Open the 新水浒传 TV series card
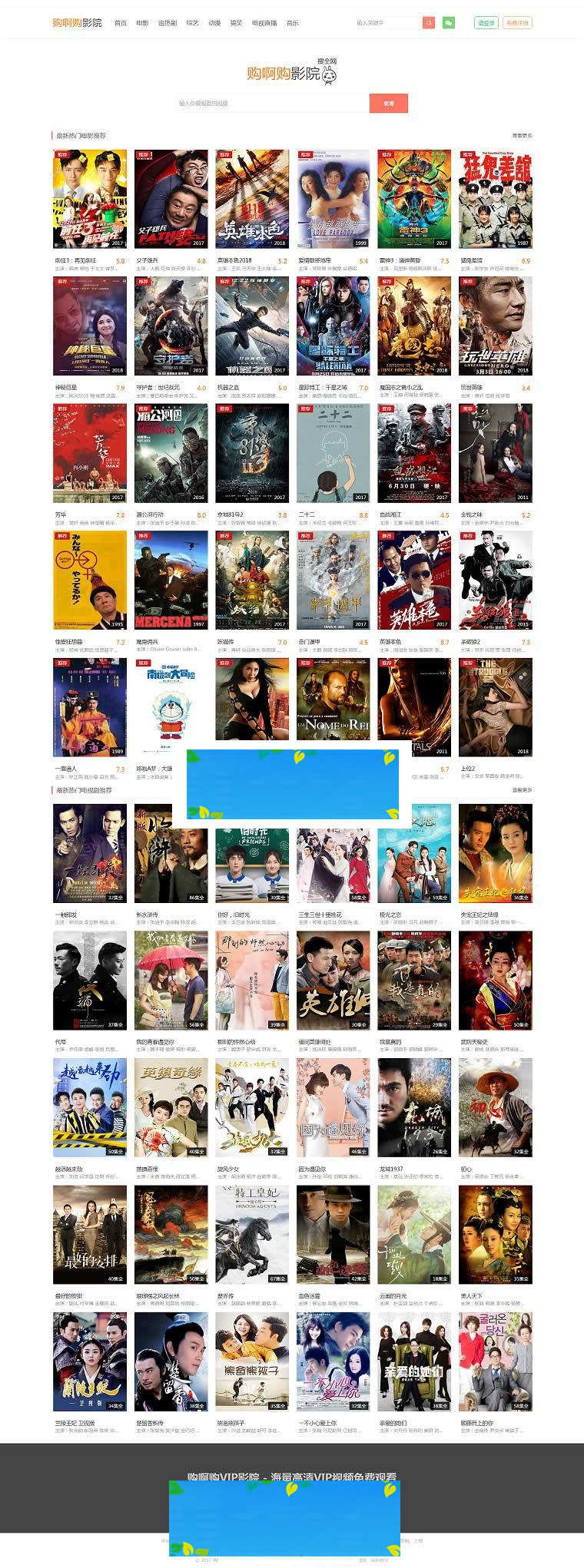This screenshot has width=584, height=1568. click(171, 853)
